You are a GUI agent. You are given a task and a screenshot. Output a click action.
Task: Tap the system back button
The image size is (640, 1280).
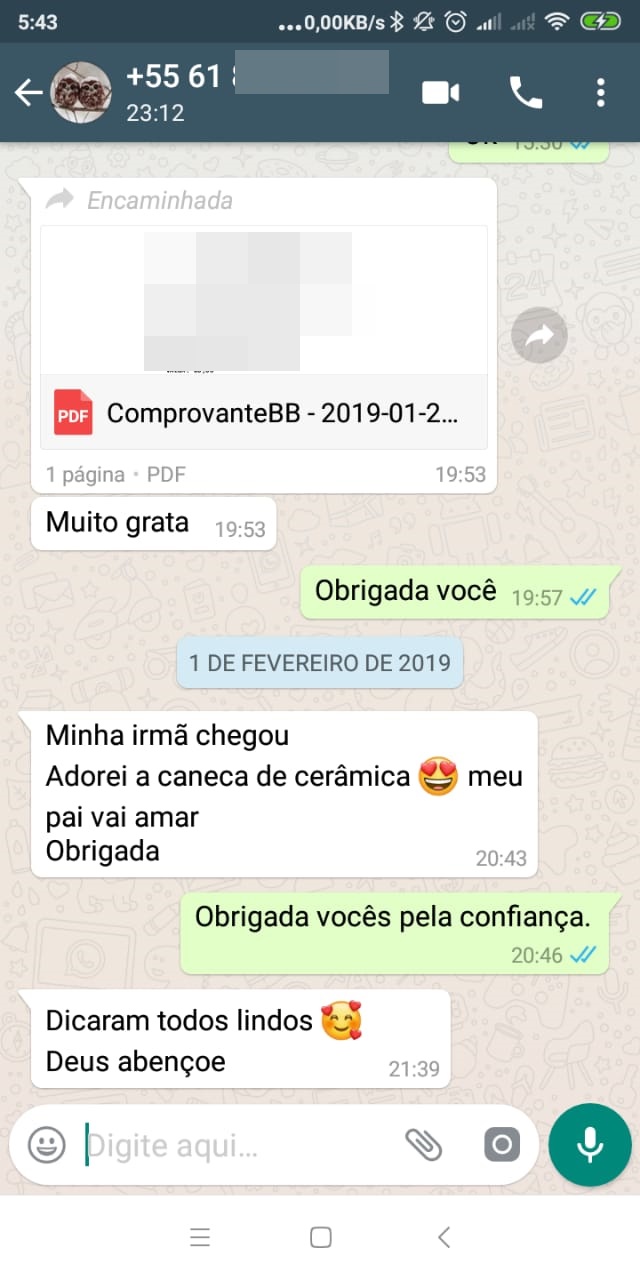(x=444, y=1238)
